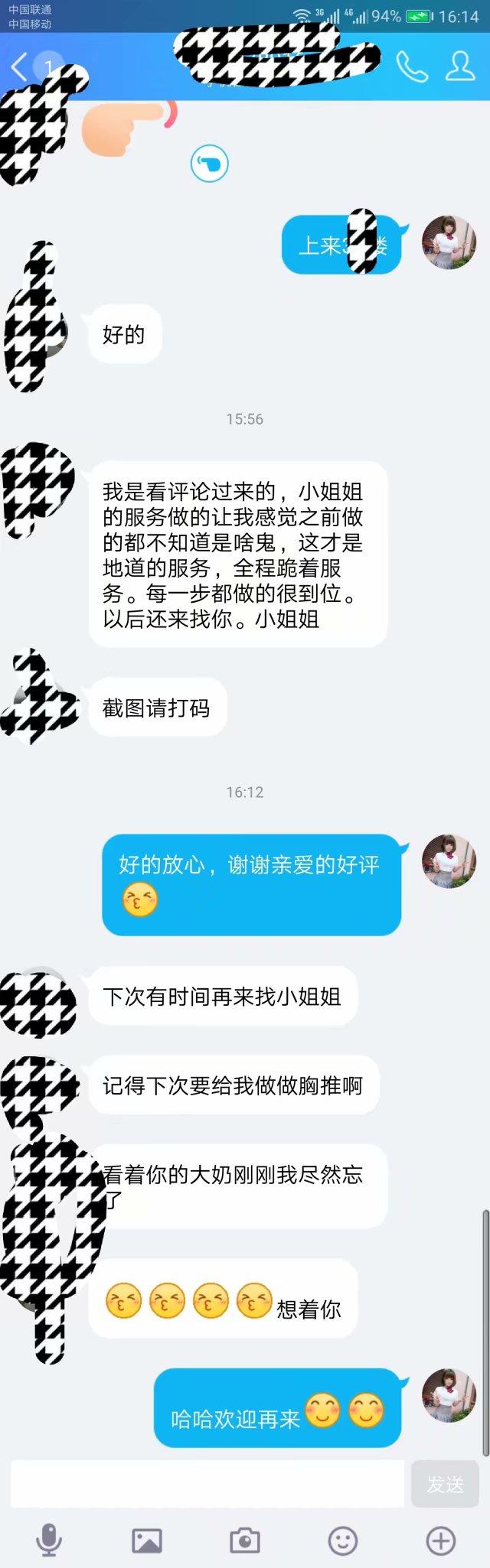Open the emoji sticker panel

click(x=343, y=1540)
